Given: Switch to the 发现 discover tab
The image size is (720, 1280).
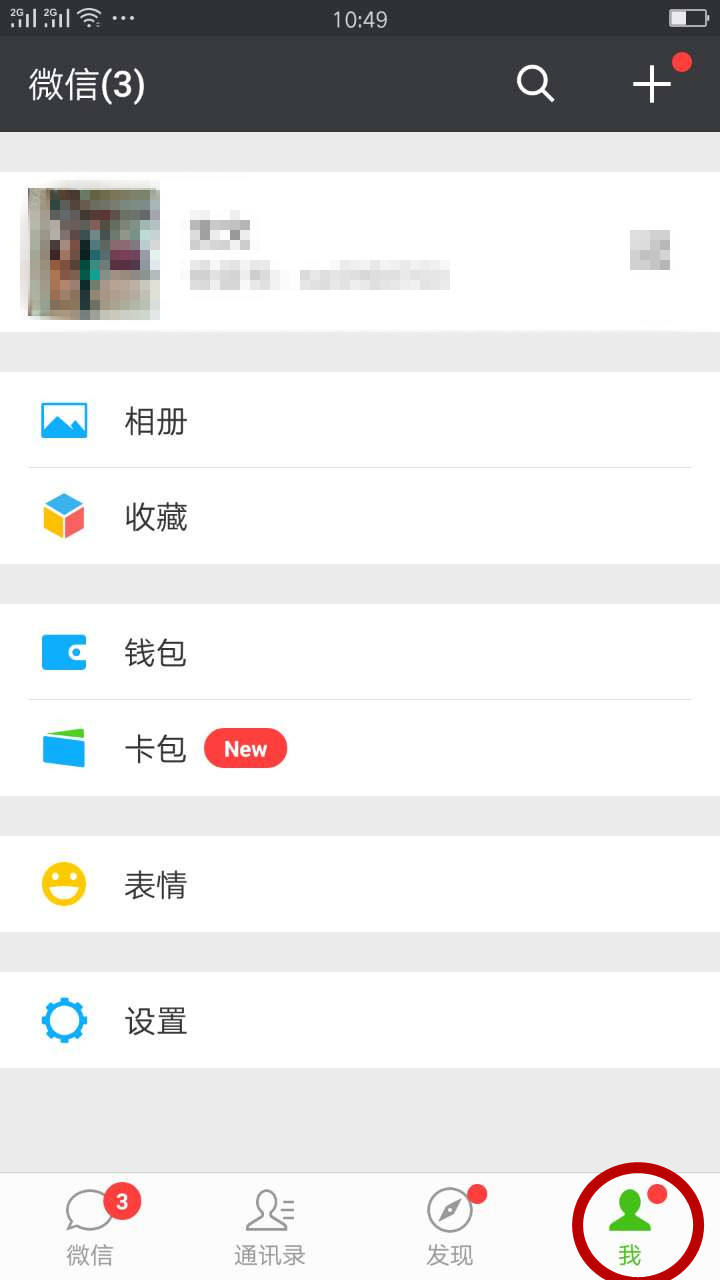Looking at the screenshot, I should (x=450, y=1226).
